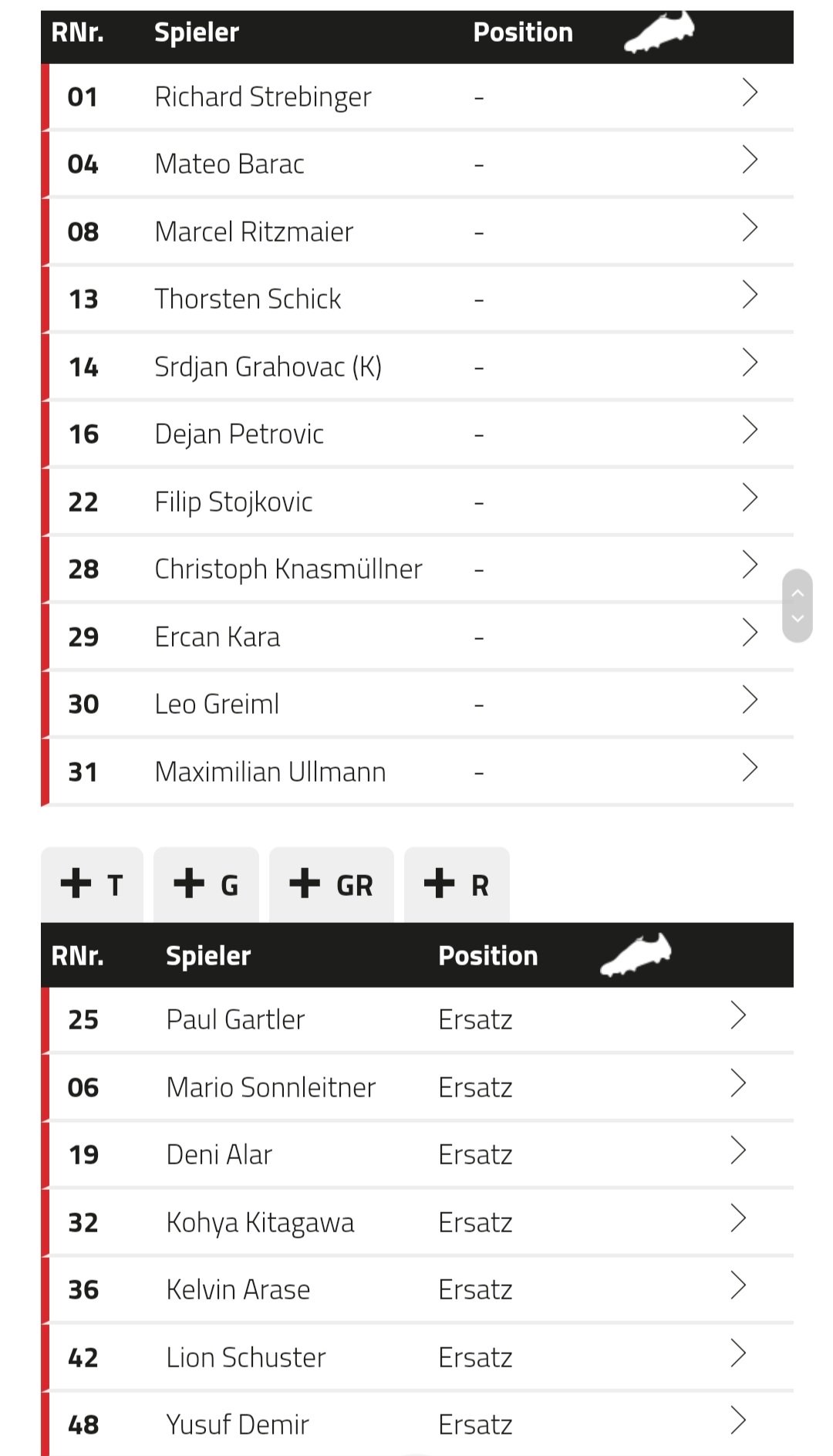Image resolution: width=833 pixels, height=1456 pixels.
Task: Select Marcel Ritzmaier from the lineup
Action: coord(417,231)
